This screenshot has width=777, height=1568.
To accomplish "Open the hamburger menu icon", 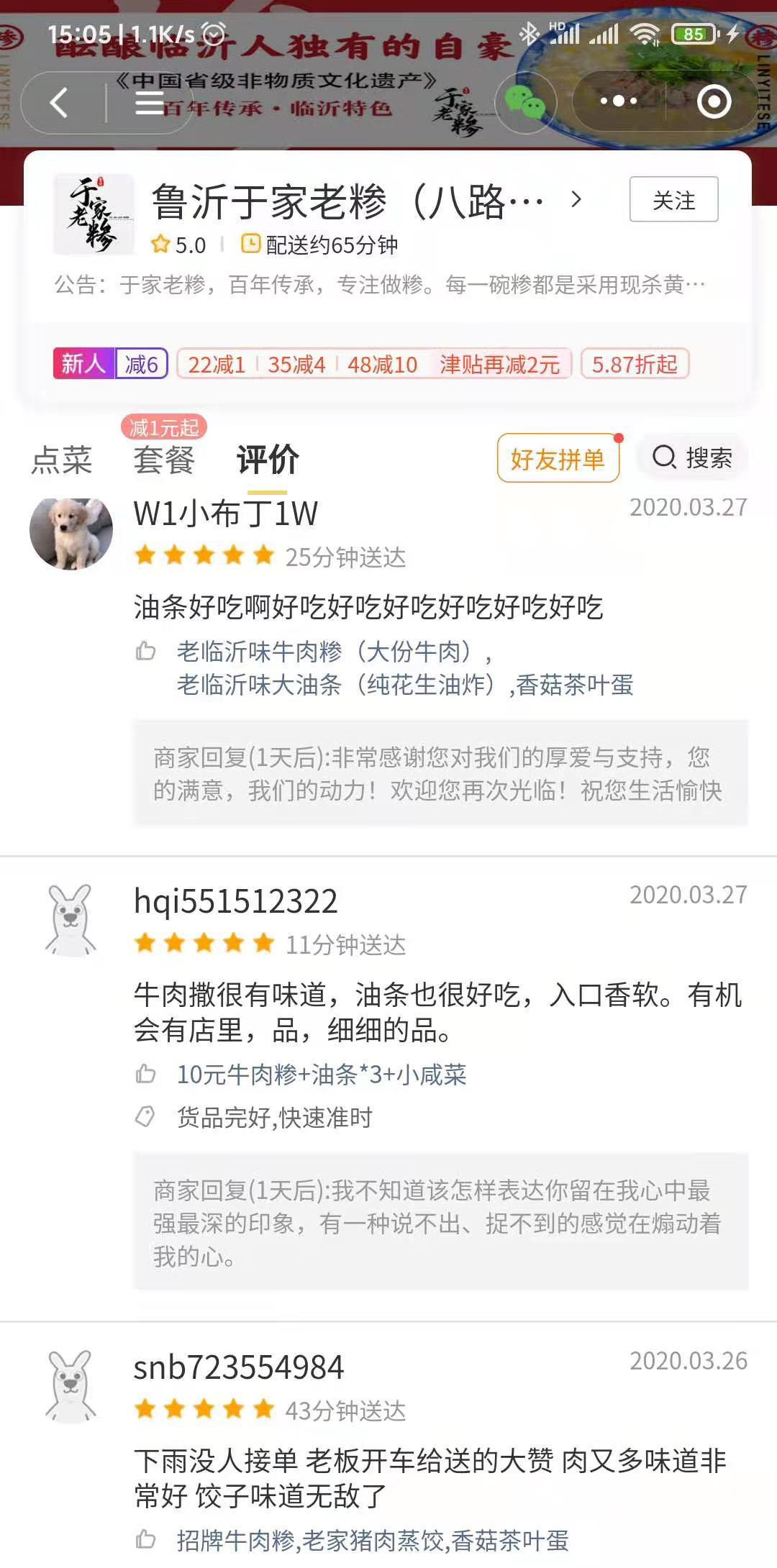I will (149, 103).
